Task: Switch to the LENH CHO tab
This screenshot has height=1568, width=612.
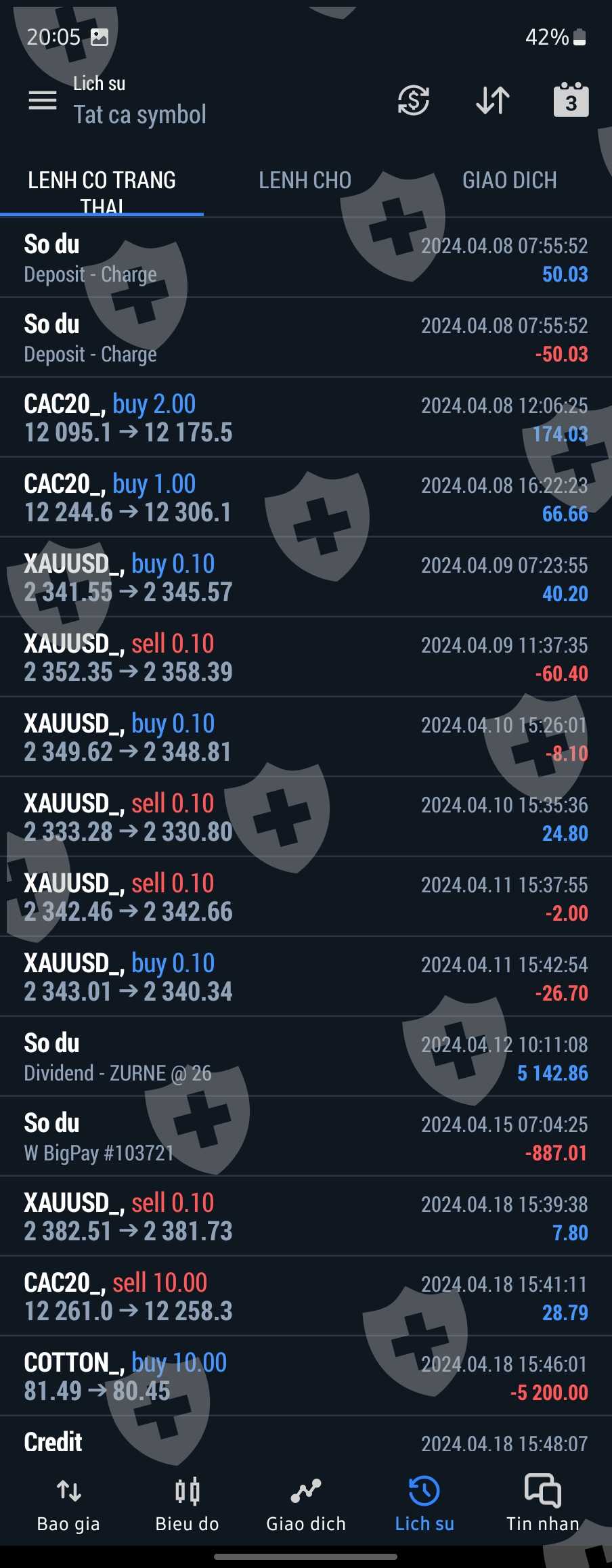Action: click(305, 181)
